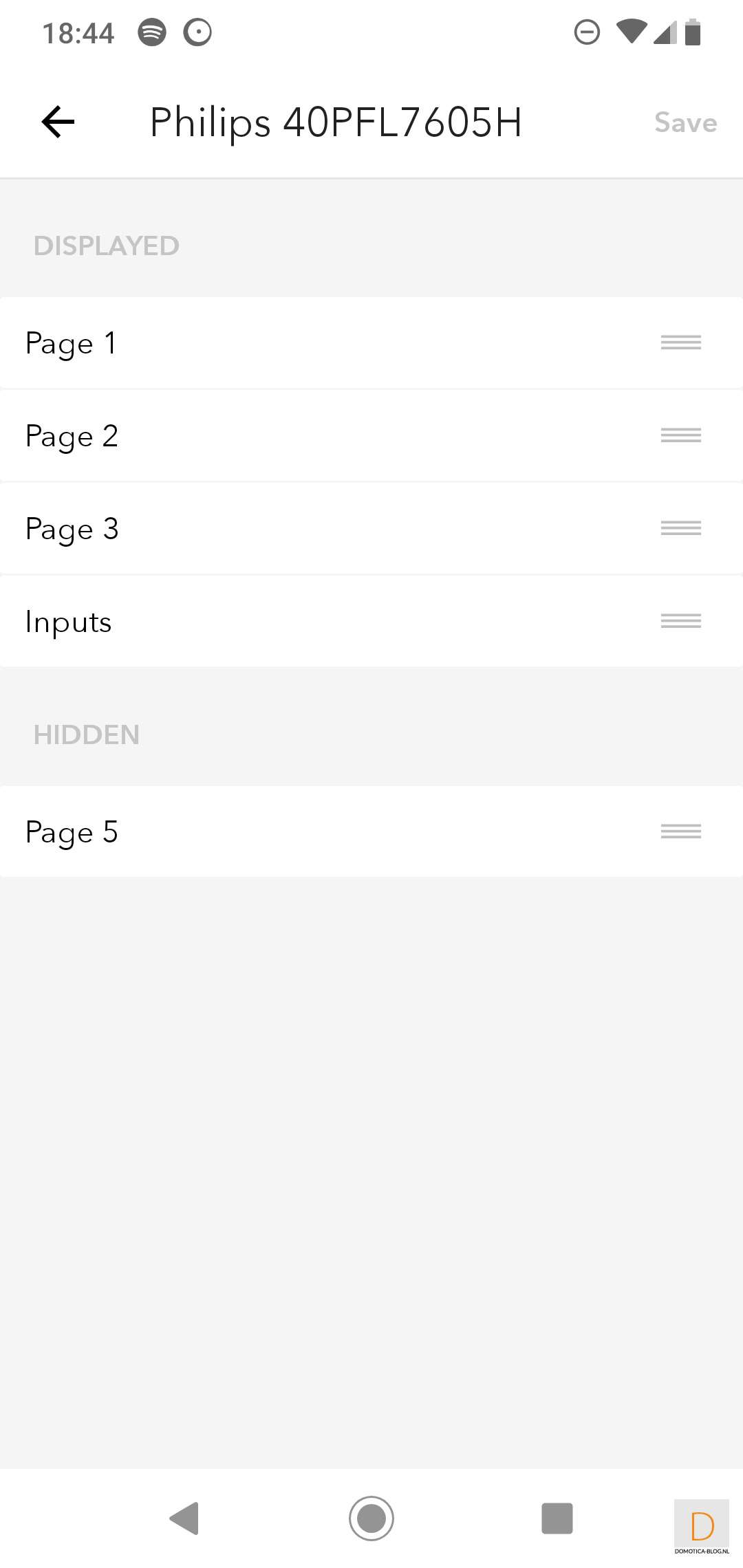The image size is (743, 1568).
Task: Go to the Android home screen
Action: [x=371, y=1518]
